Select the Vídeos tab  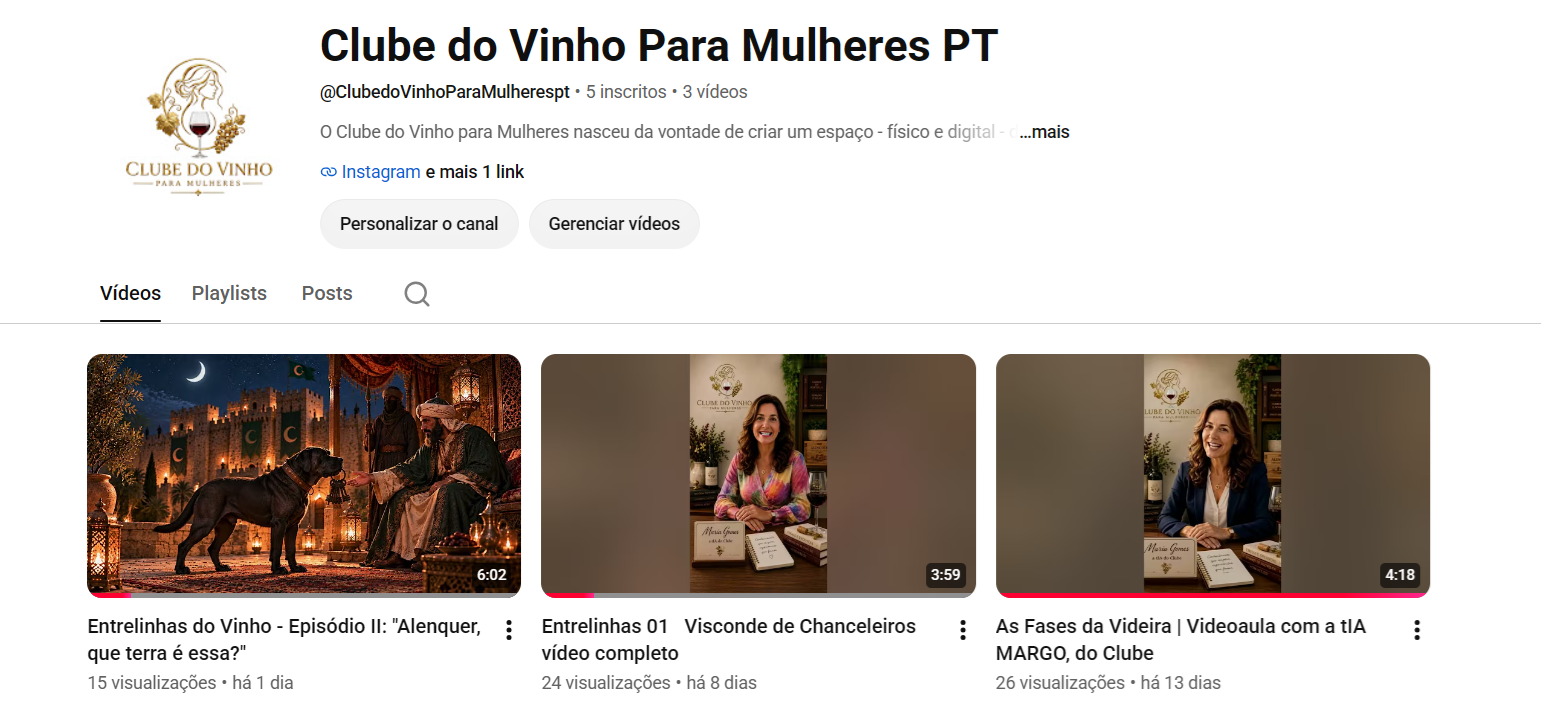click(x=130, y=293)
